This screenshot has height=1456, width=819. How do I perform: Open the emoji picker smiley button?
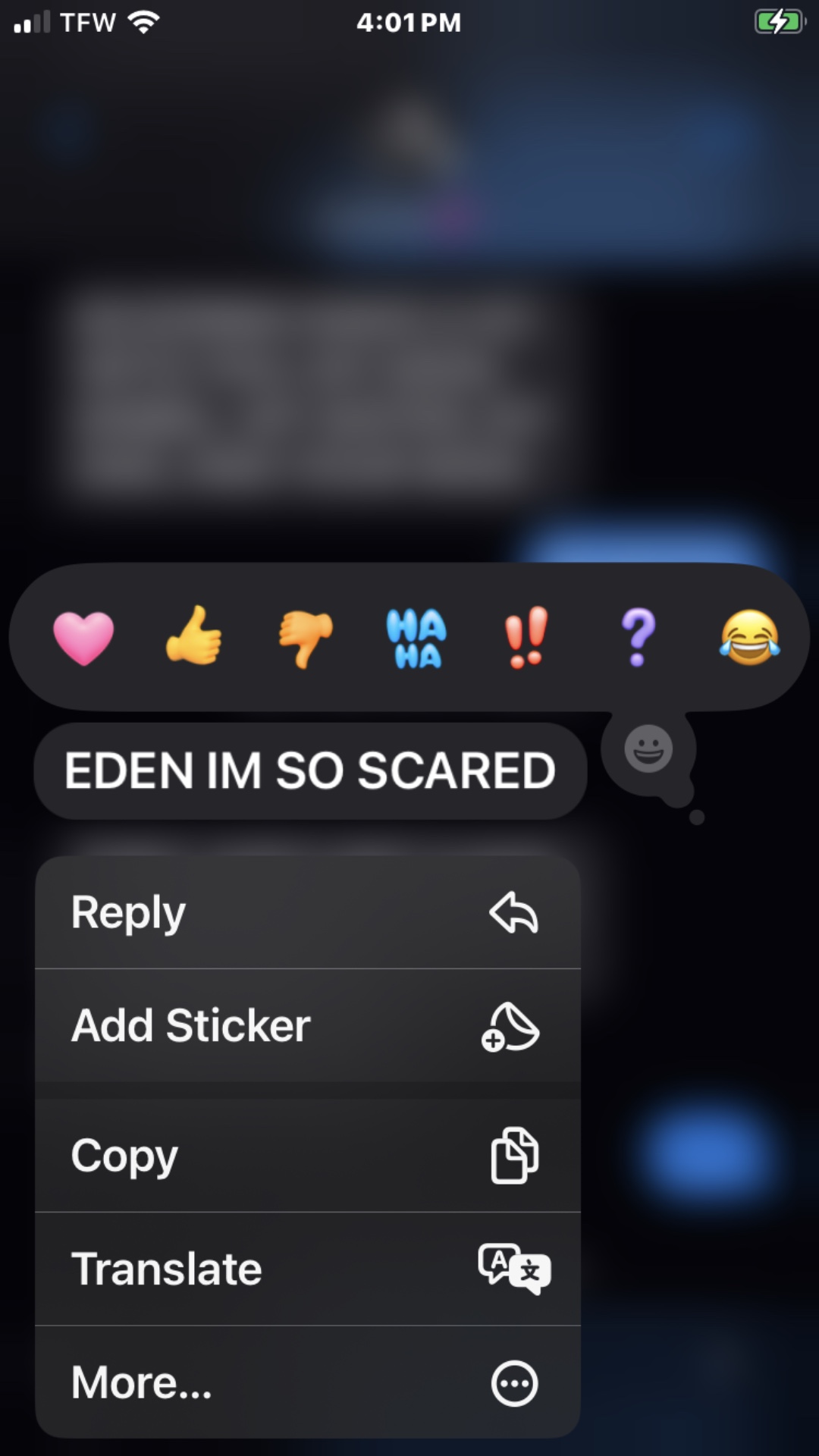pos(648,749)
